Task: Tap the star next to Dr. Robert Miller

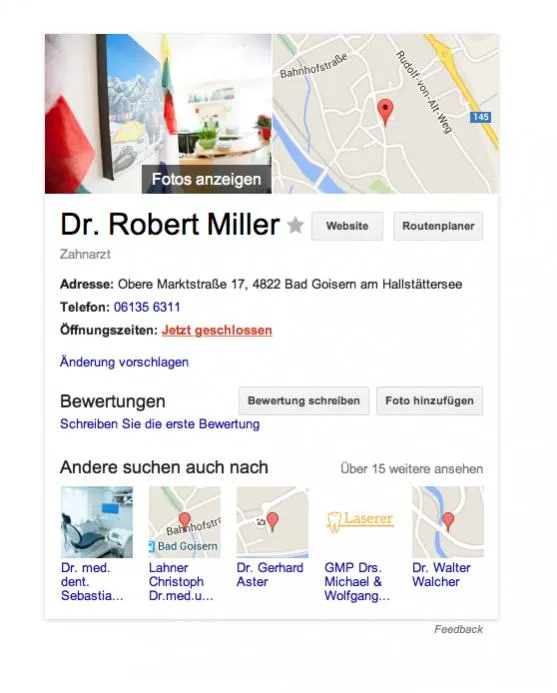Action: pos(295,225)
